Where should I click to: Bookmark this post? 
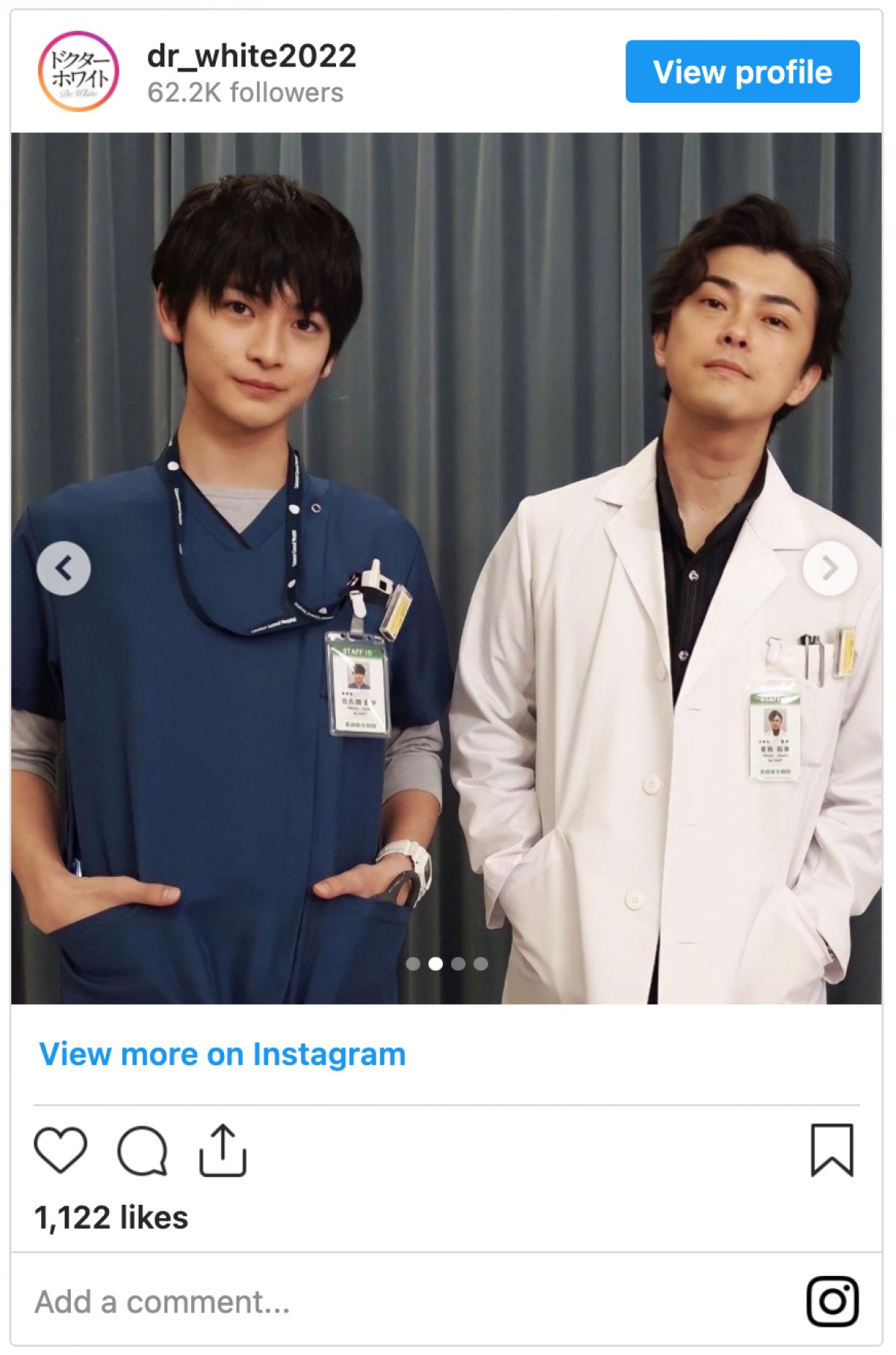[x=832, y=1150]
